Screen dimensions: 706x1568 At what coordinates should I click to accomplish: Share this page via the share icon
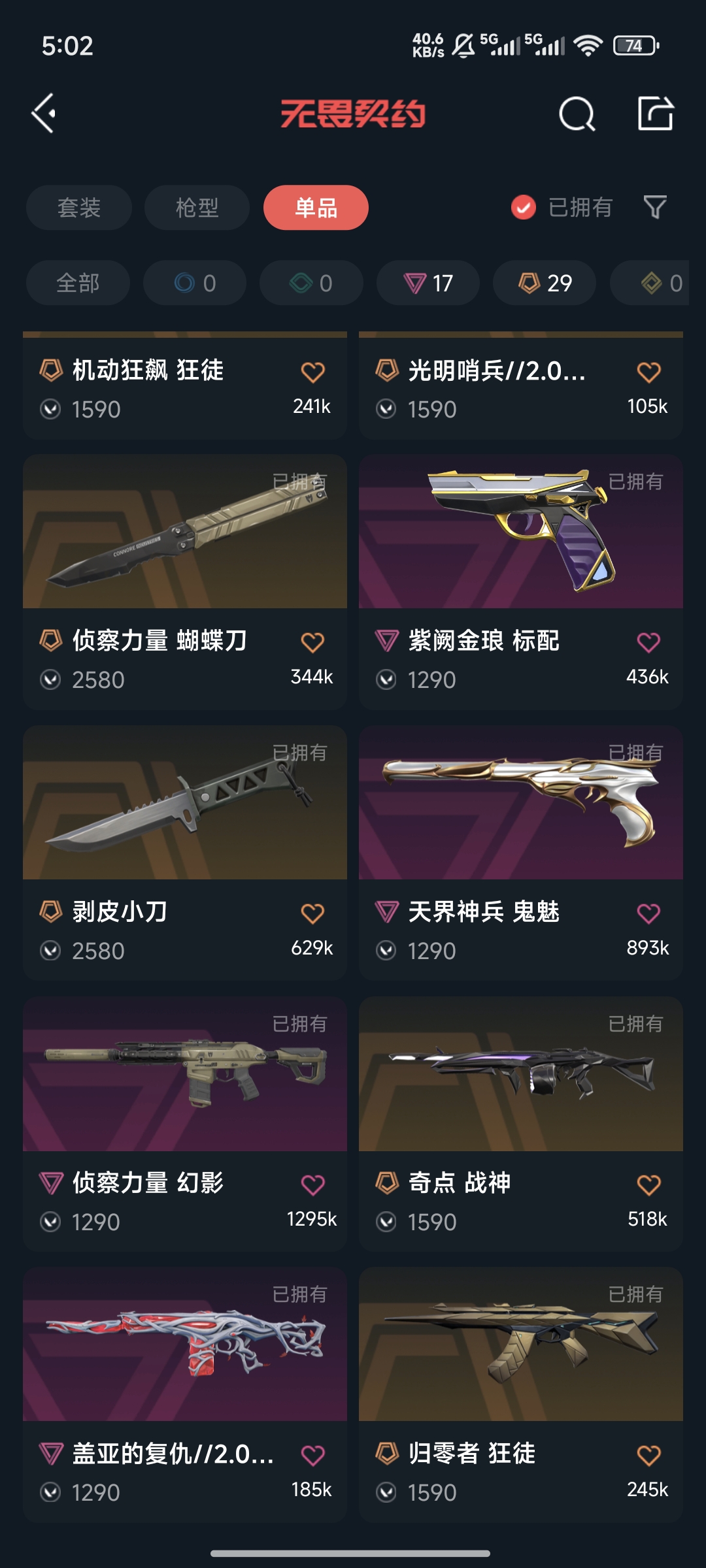click(x=655, y=114)
